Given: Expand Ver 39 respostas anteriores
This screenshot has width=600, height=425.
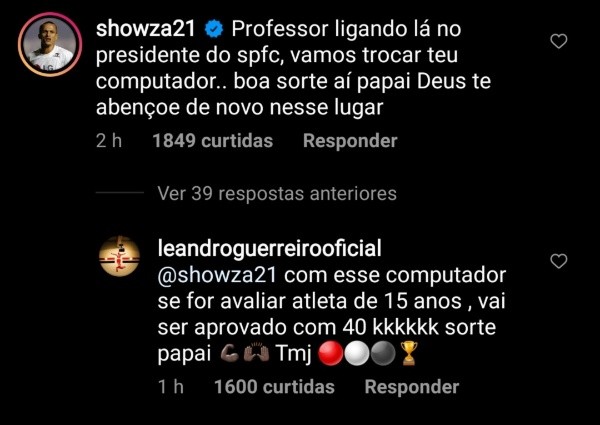Looking at the screenshot, I should (276, 194).
